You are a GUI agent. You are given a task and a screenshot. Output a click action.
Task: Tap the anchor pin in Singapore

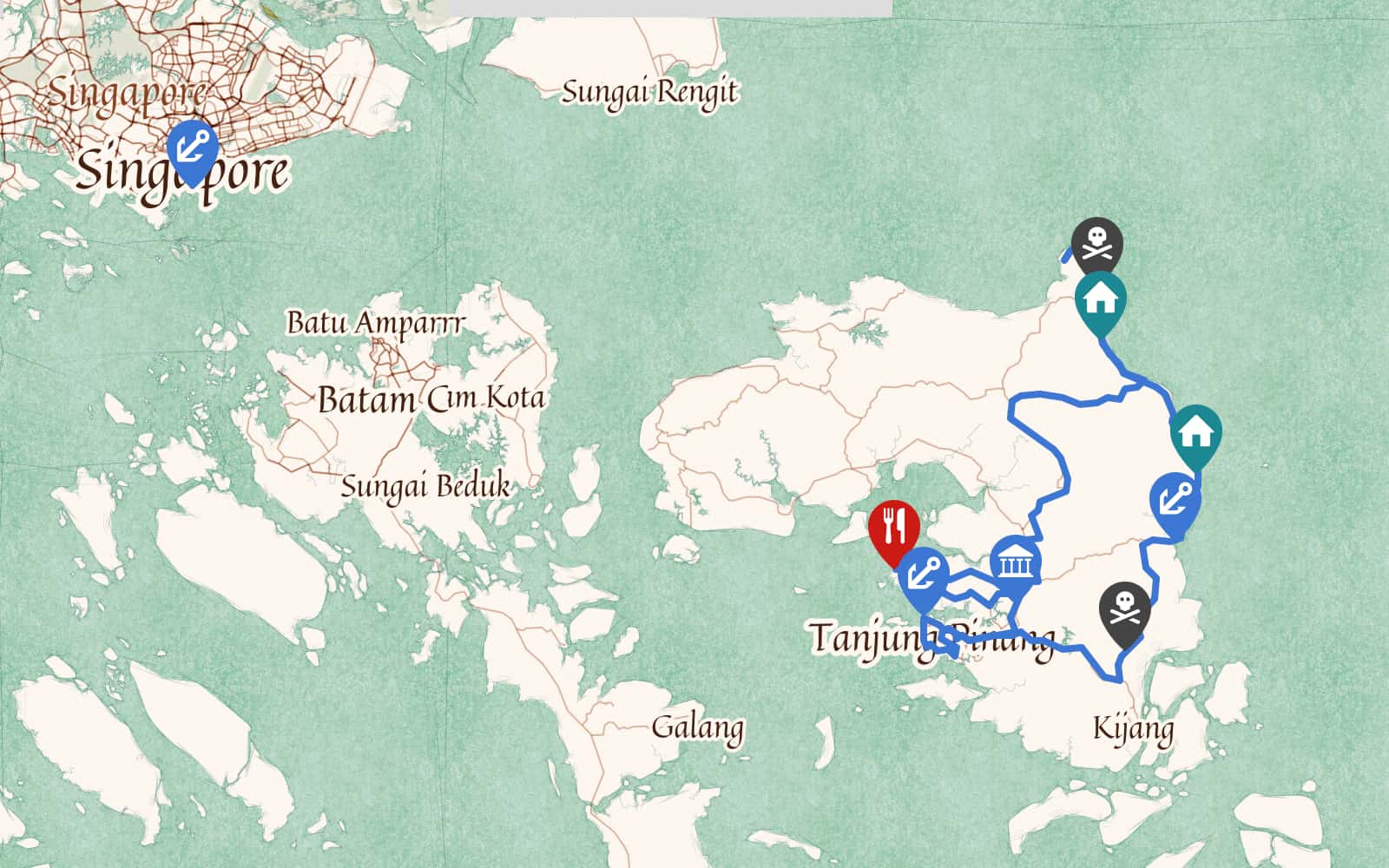(x=192, y=146)
